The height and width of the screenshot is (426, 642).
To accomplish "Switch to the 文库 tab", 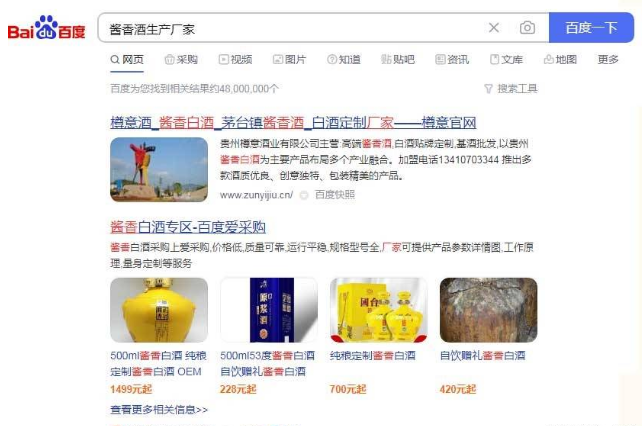I will tap(506, 60).
